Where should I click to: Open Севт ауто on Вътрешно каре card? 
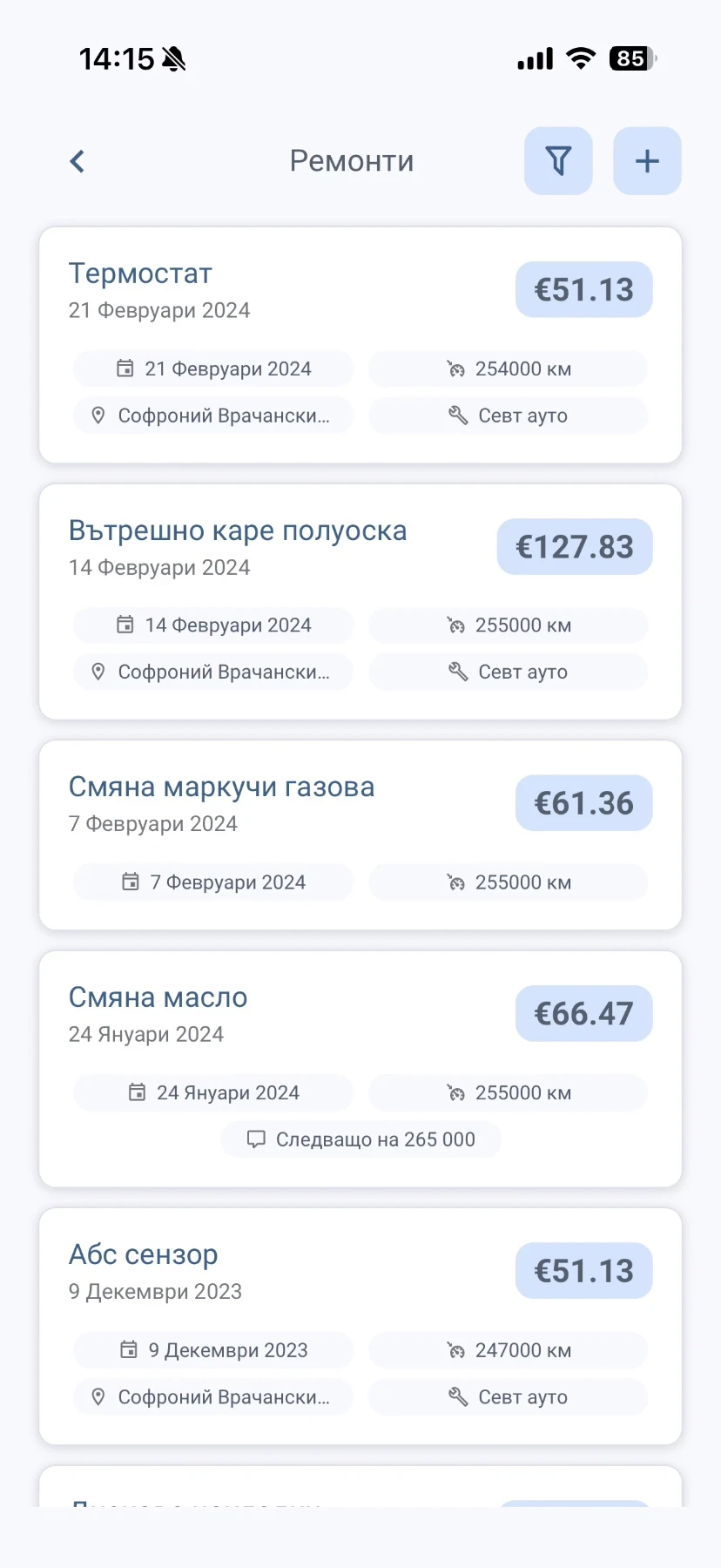508,672
